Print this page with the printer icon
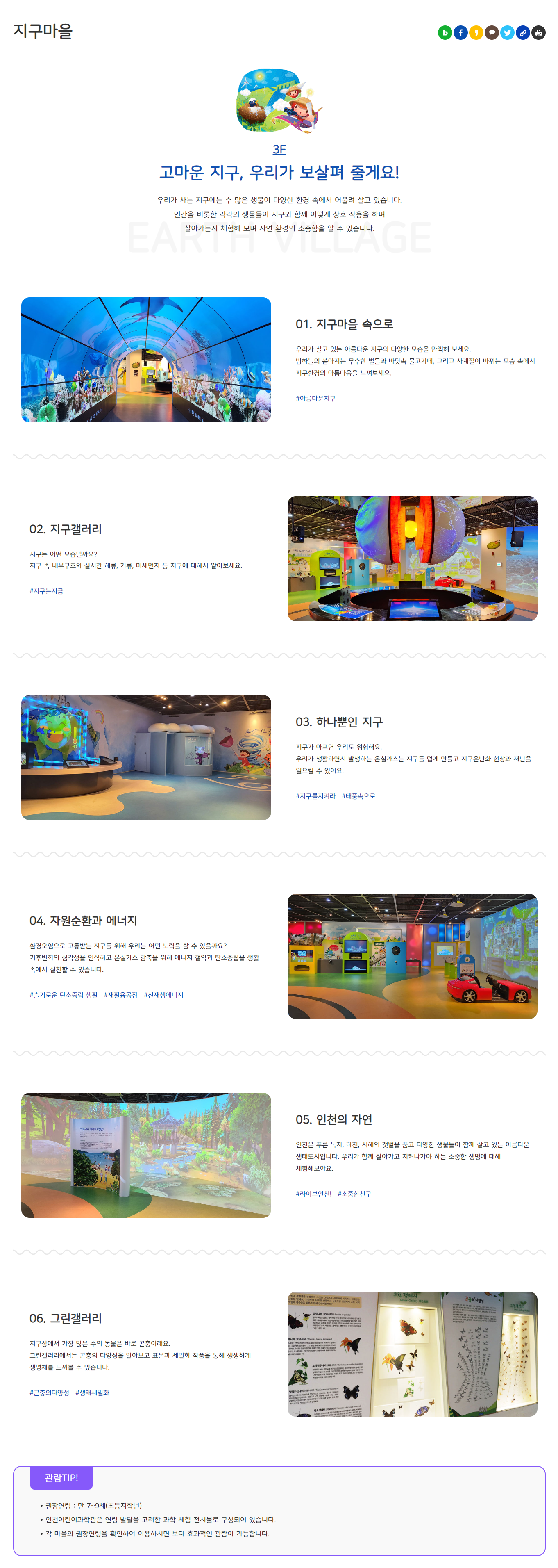 [x=538, y=33]
